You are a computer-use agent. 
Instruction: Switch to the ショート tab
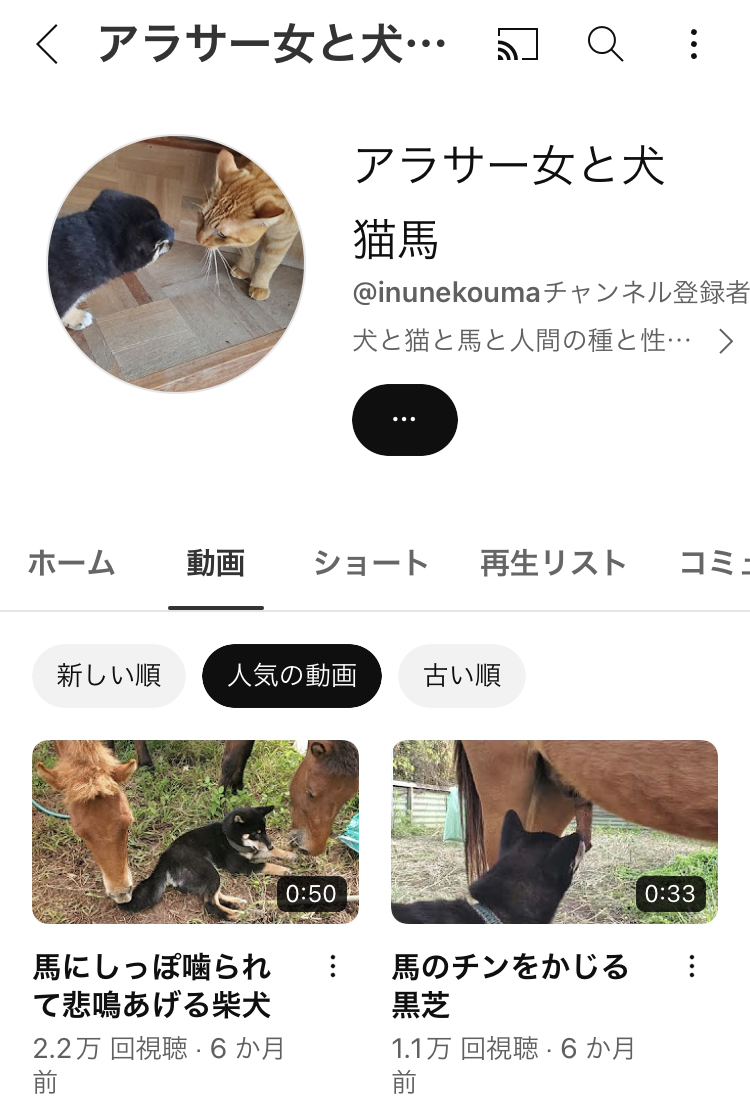pyautogui.click(x=371, y=564)
